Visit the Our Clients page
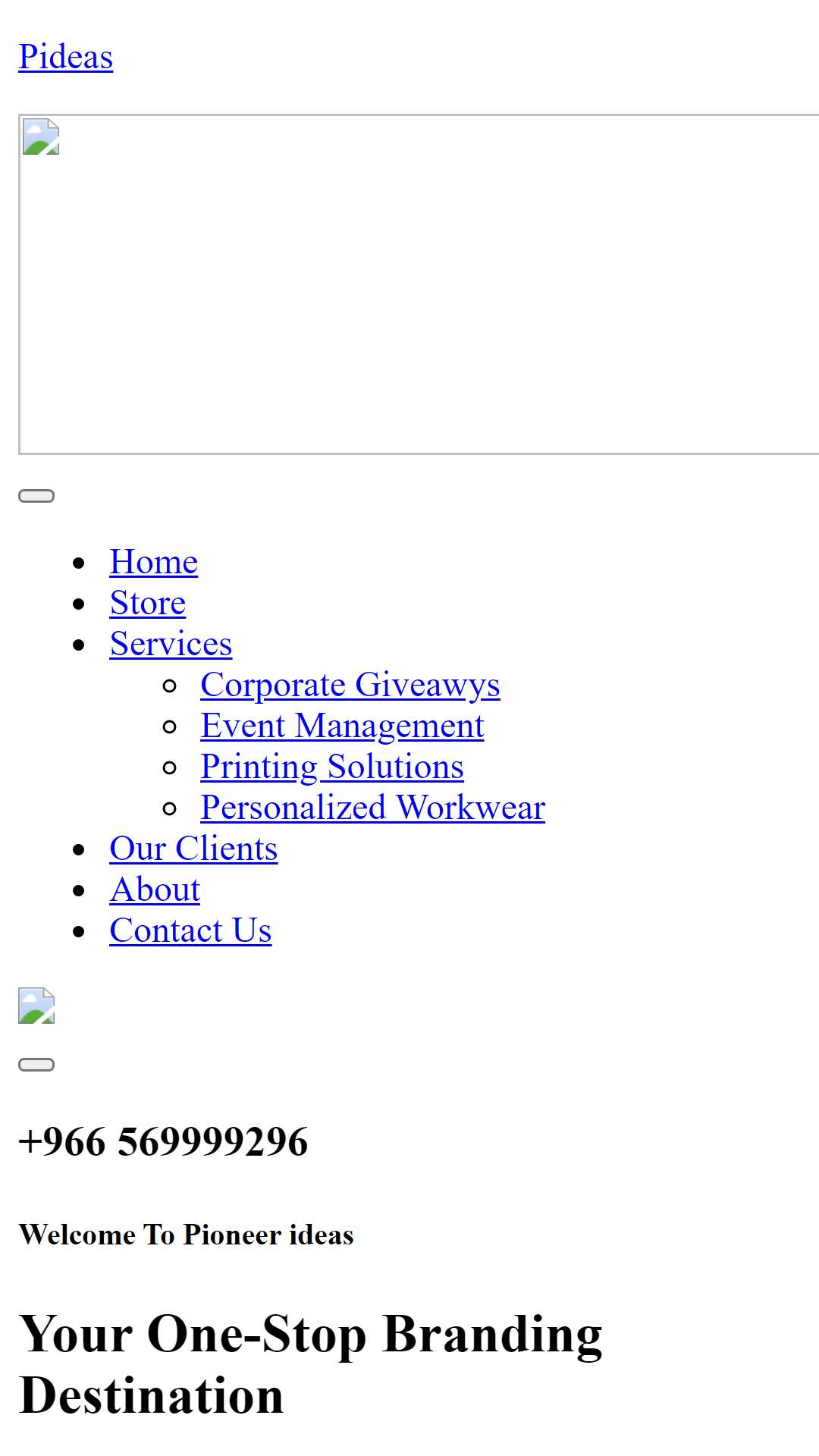 click(x=193, y=849)
